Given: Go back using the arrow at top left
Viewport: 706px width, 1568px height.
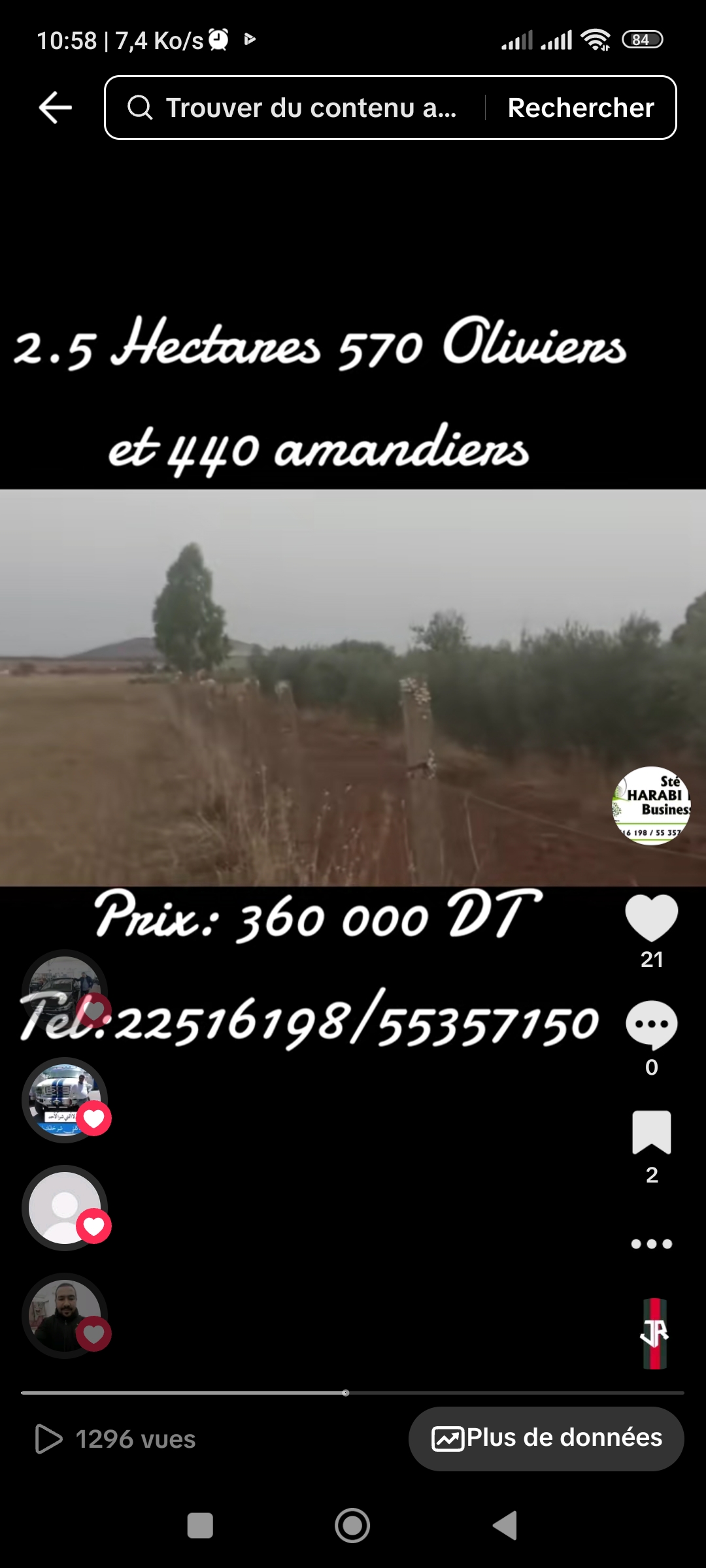Looking at the screenshot, I should click(55, 108).
